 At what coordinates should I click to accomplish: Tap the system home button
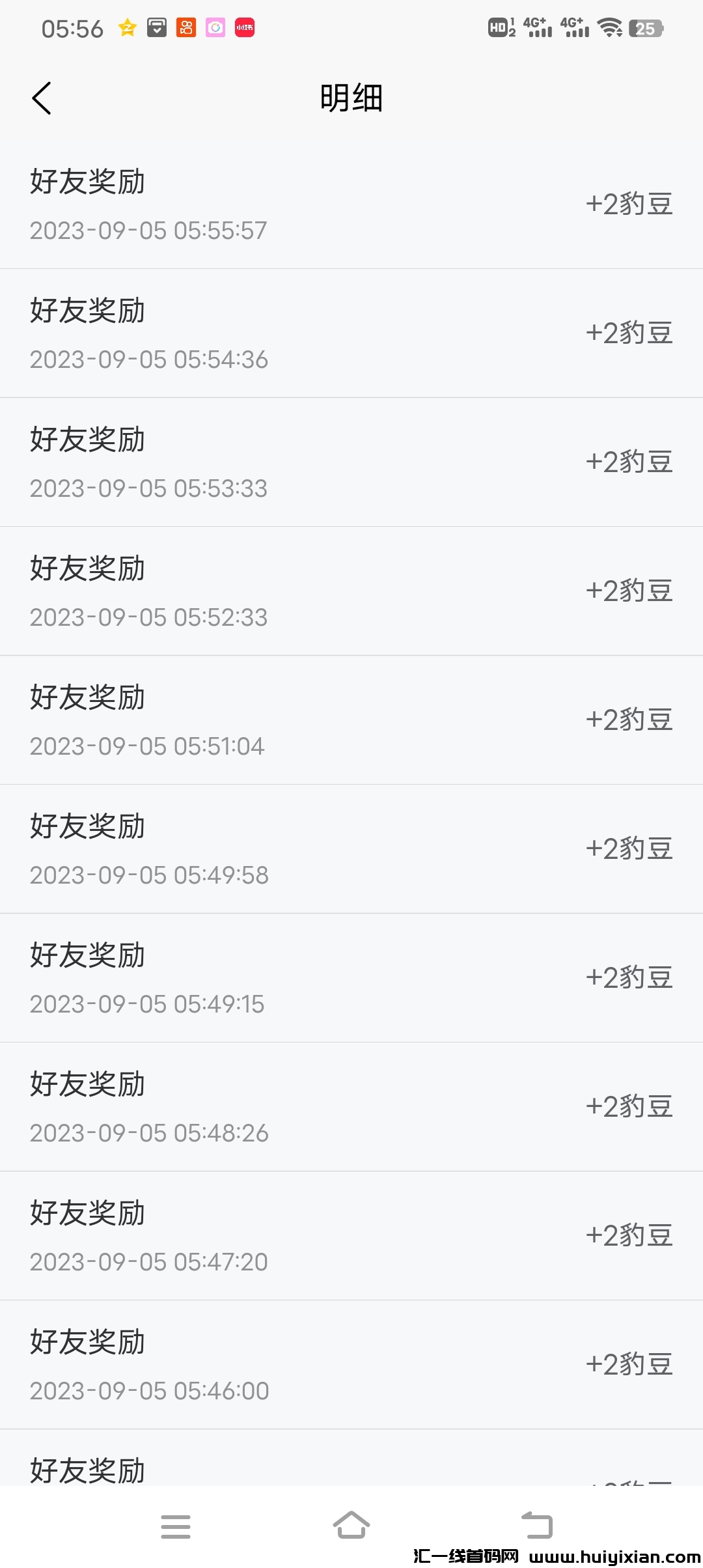tap(351, 1525)
